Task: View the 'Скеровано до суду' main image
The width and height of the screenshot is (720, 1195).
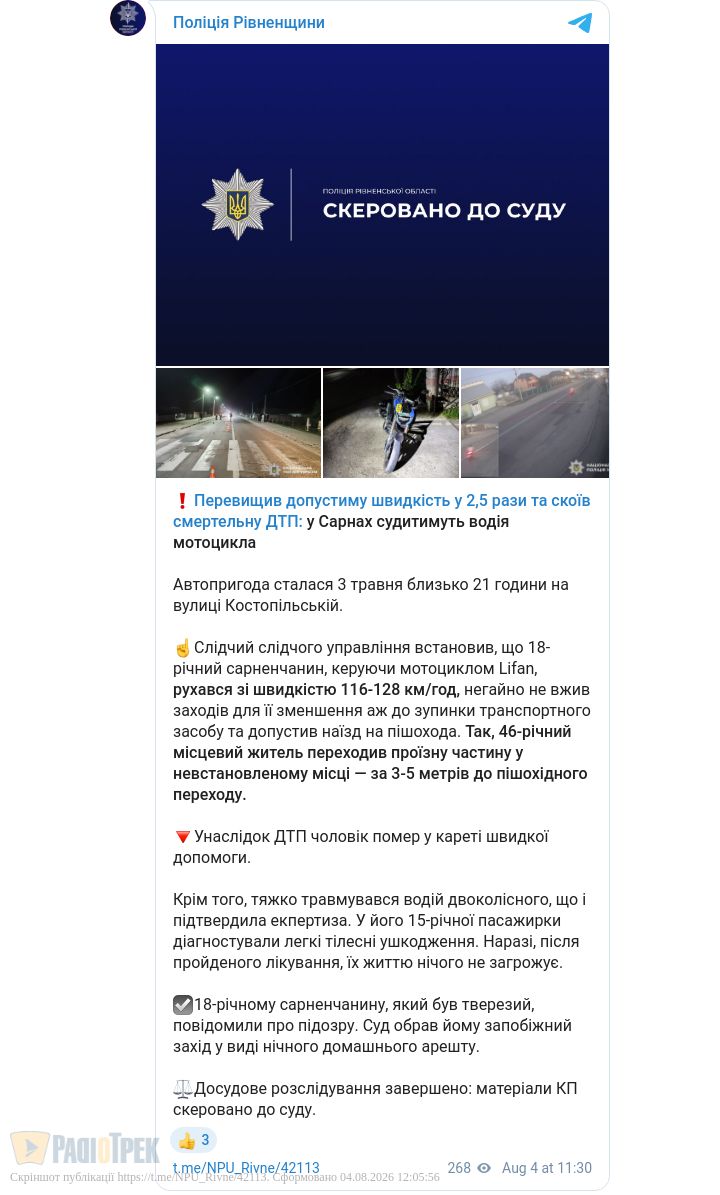Action: click(382, 205)
